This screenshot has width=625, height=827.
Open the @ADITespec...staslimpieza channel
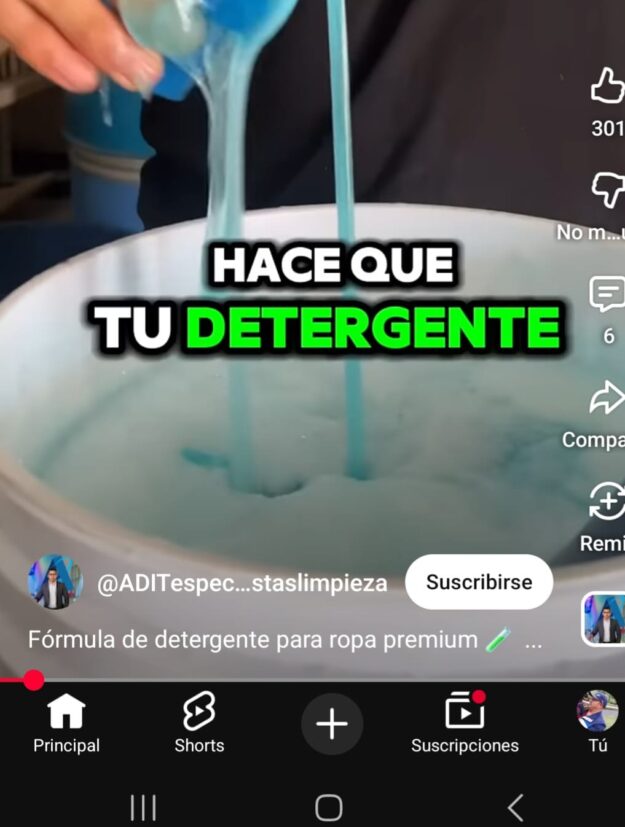coord(241,584)
